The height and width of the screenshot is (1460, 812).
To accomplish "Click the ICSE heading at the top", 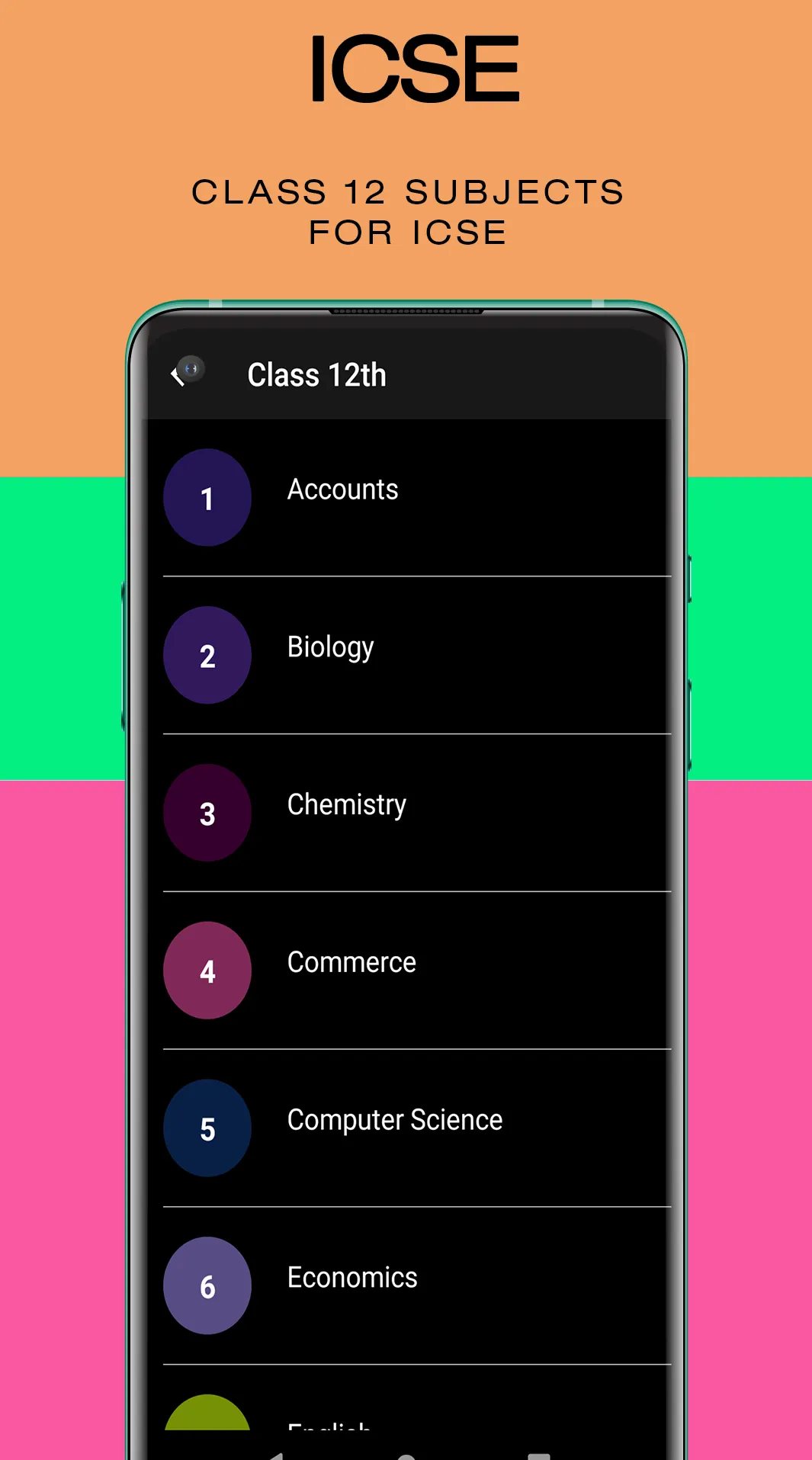I will 414,69.
